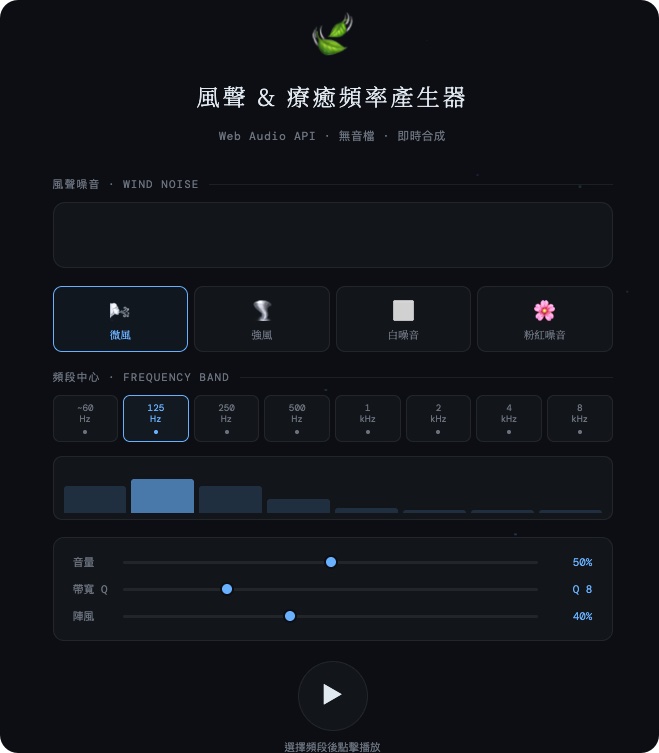The width and height of the screenshot is (659, 753).
Task: Pick the 粉紅噪音 option
Action: coord(544,319)
